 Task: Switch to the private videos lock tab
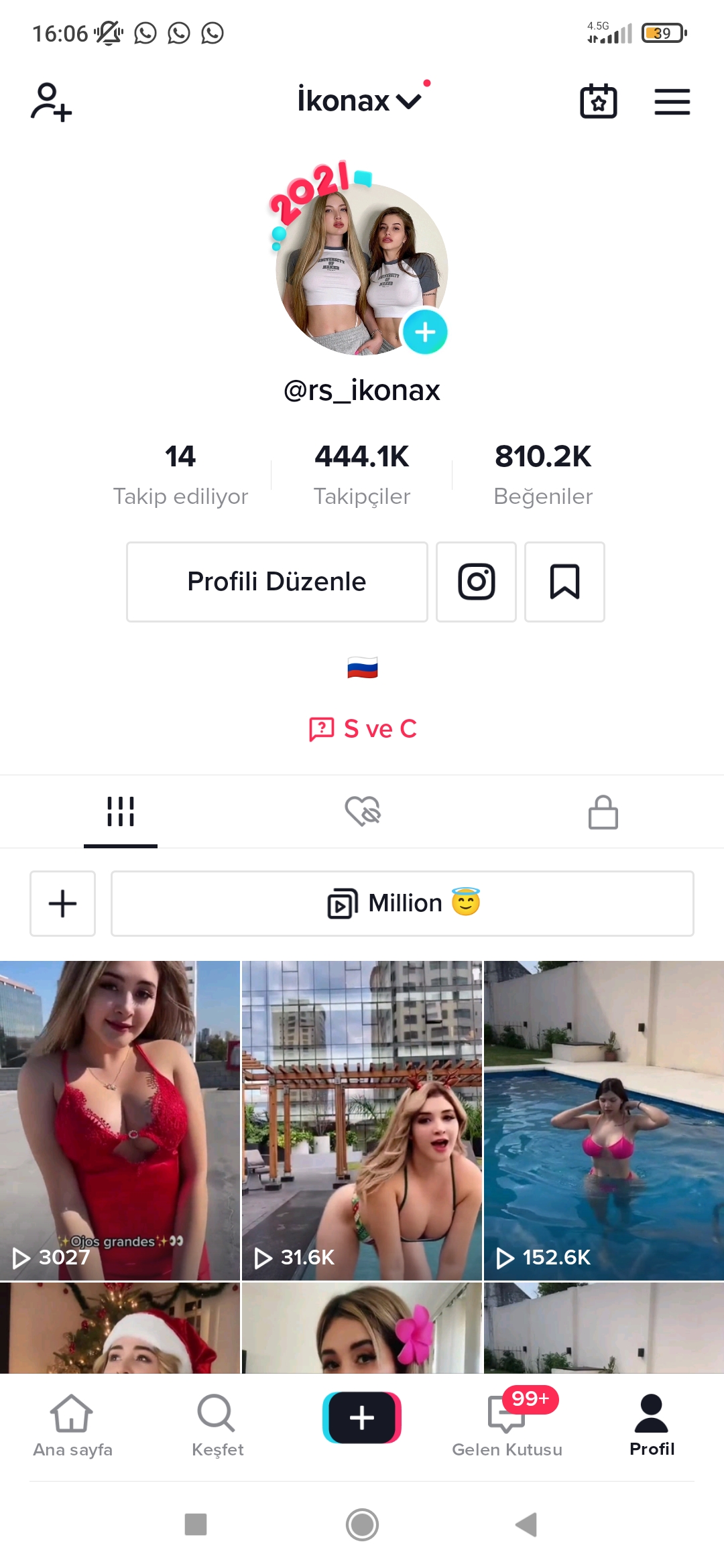[603, 811]
